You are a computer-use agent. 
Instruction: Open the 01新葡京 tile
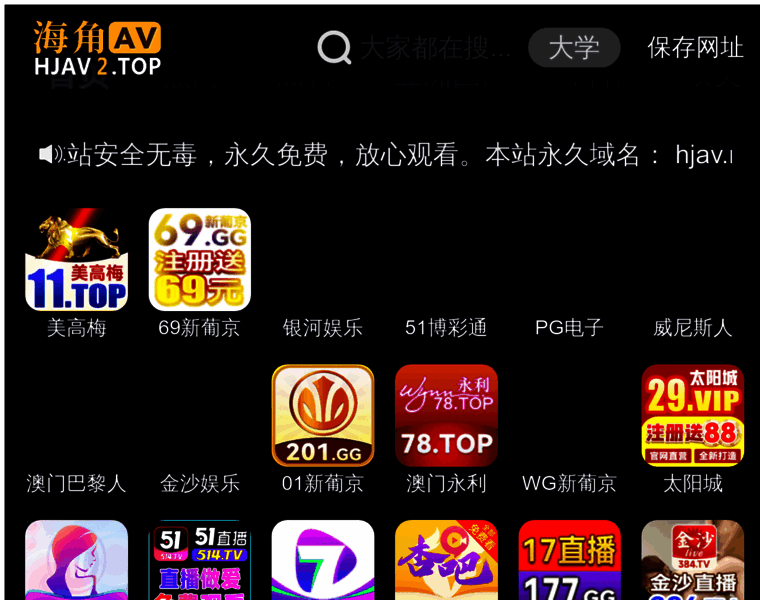coord(323,416)
